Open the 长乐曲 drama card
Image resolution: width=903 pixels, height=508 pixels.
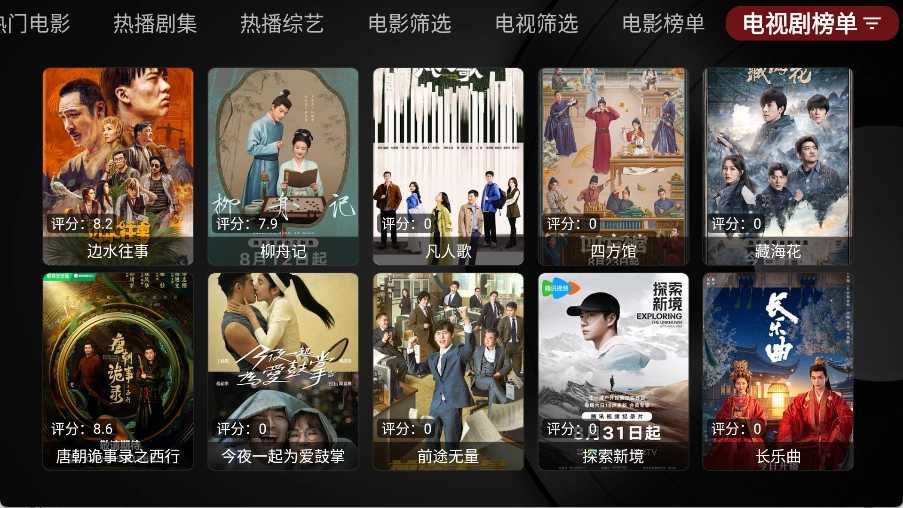click(778, 371)
